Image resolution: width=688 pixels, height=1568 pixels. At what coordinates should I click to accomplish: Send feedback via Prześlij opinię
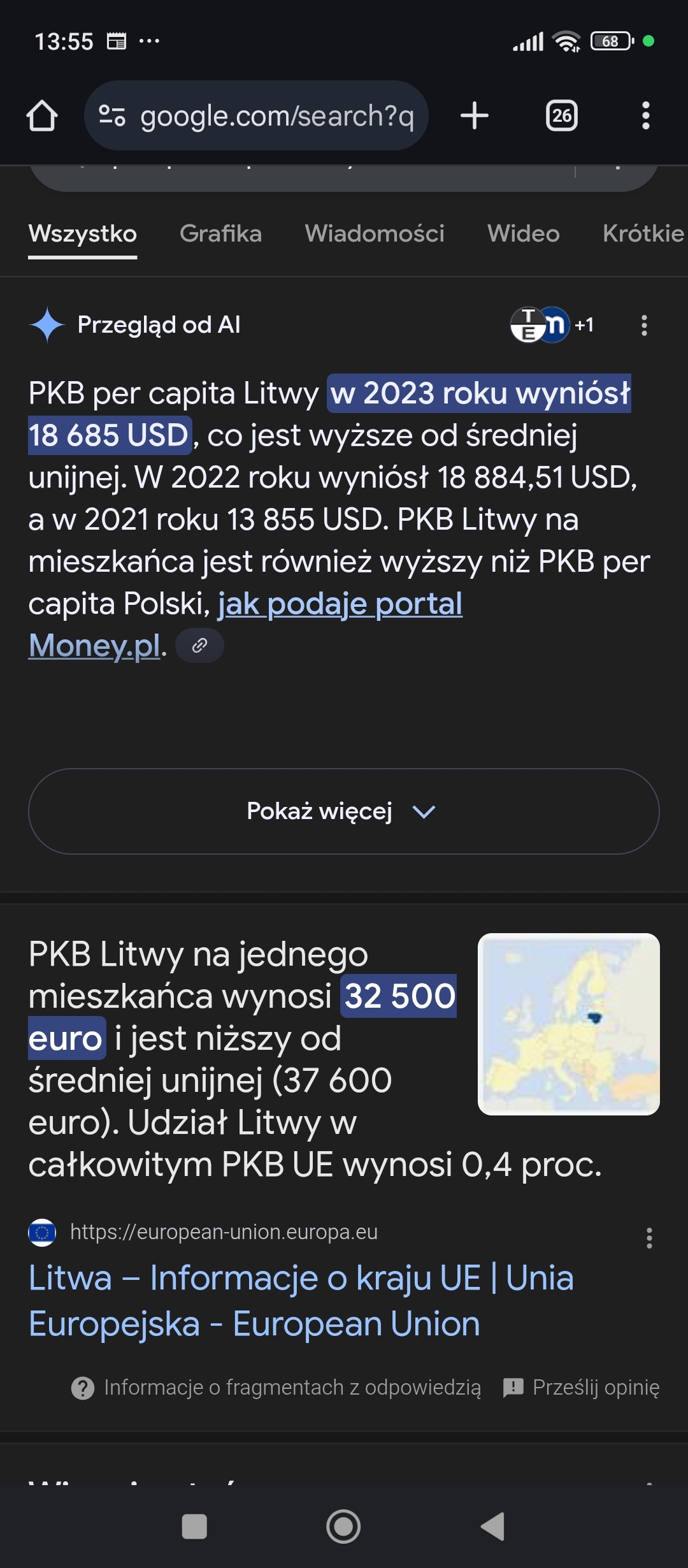pos(582,1388)
